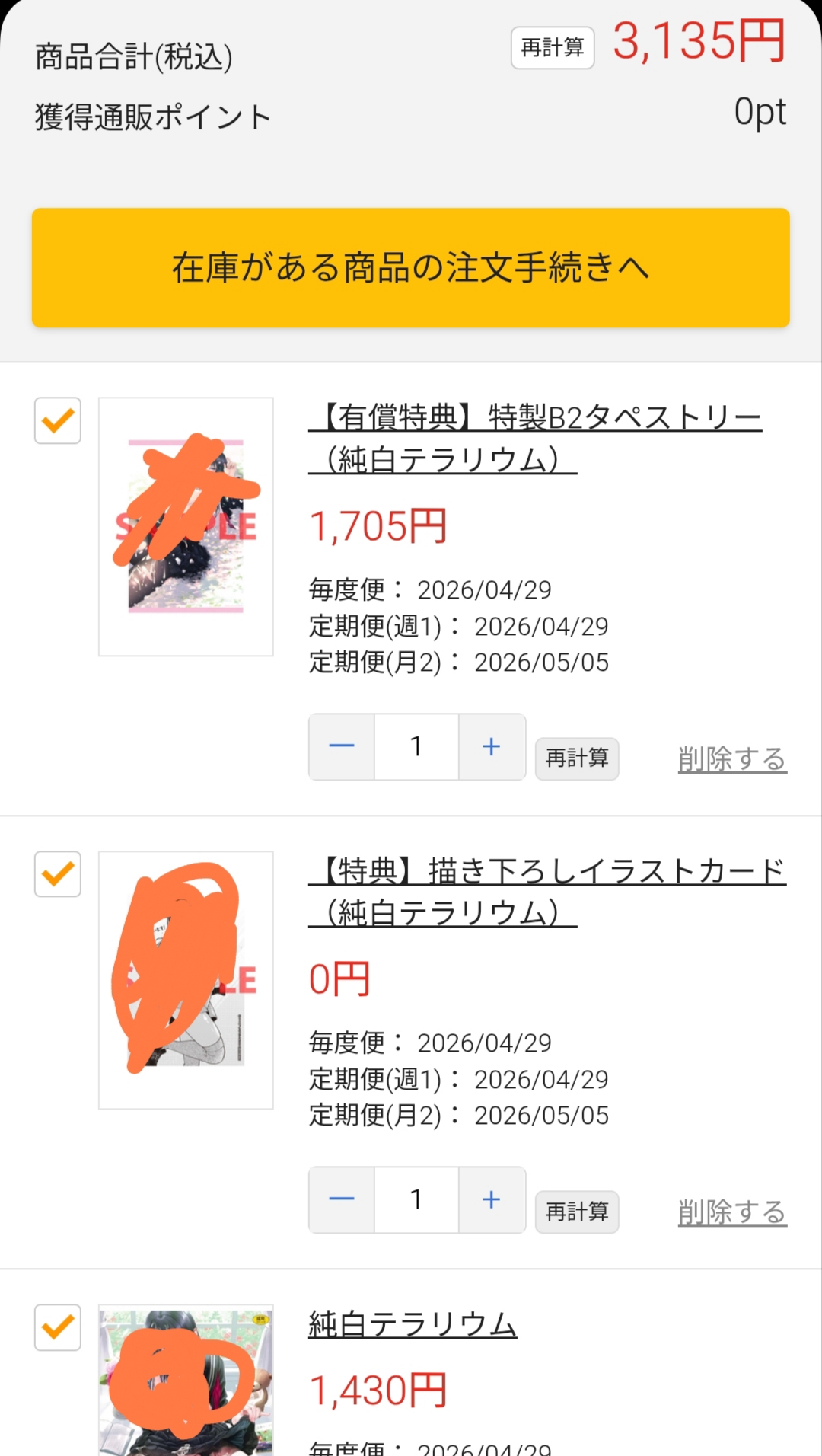The image size is (822, 1456).
Task: Tap 再計算 for the B2タペストリー item
Action: [x=577, y=758]
